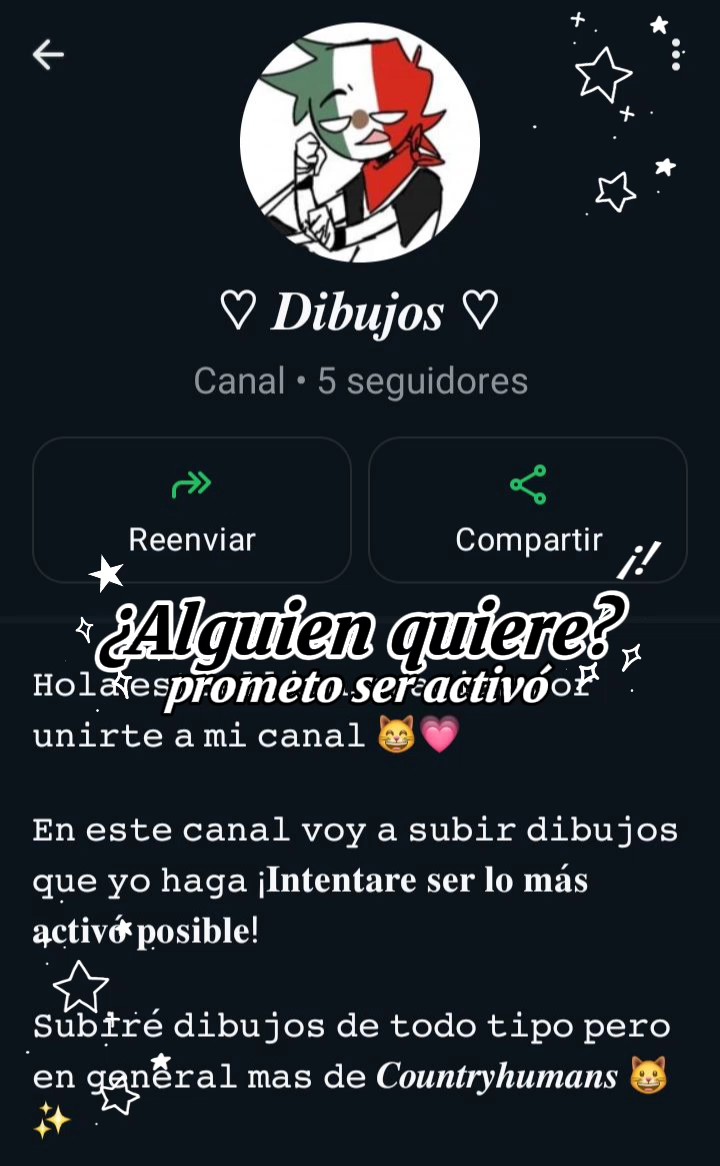Tap the Reenviar button
720x1166 pixels.
click(192, 509)
